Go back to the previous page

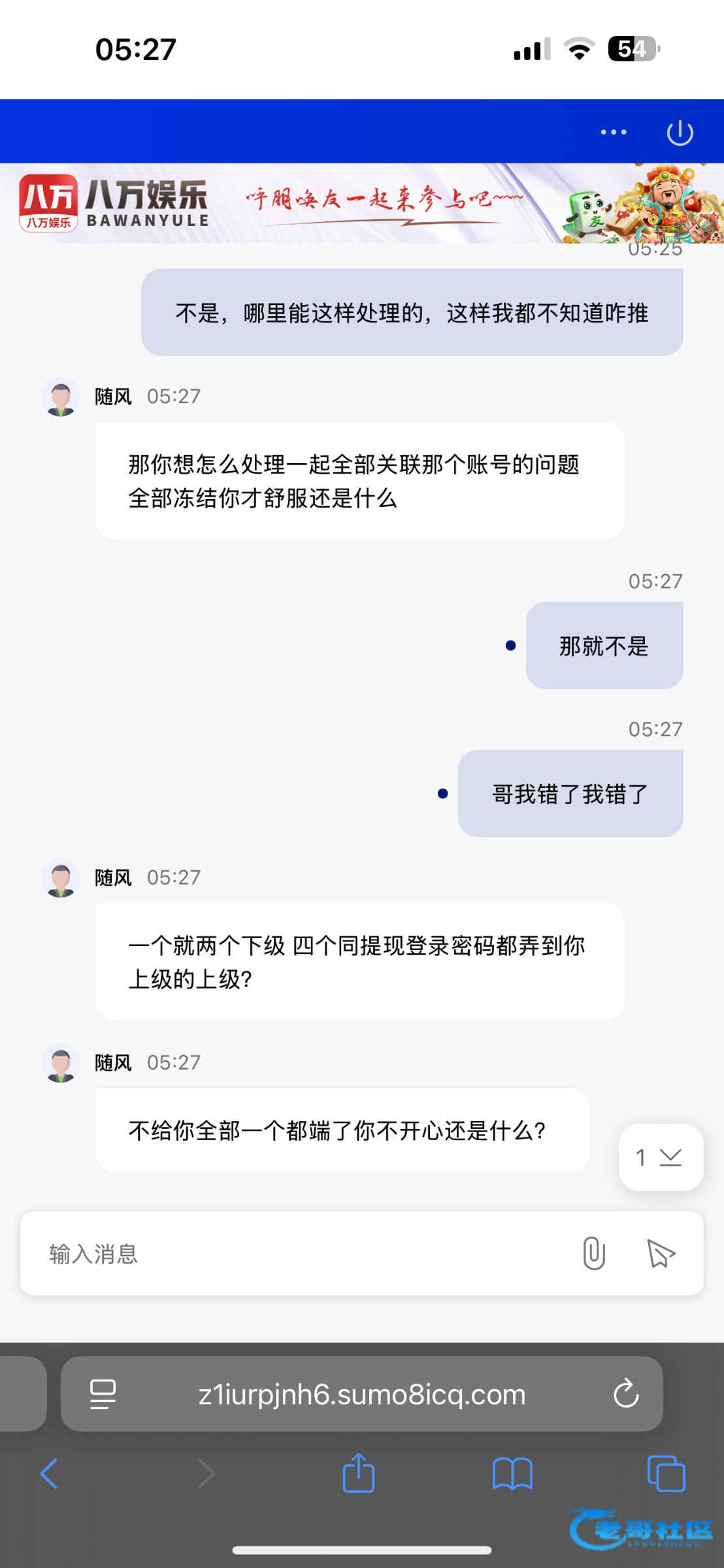(x=49, y=1473)
